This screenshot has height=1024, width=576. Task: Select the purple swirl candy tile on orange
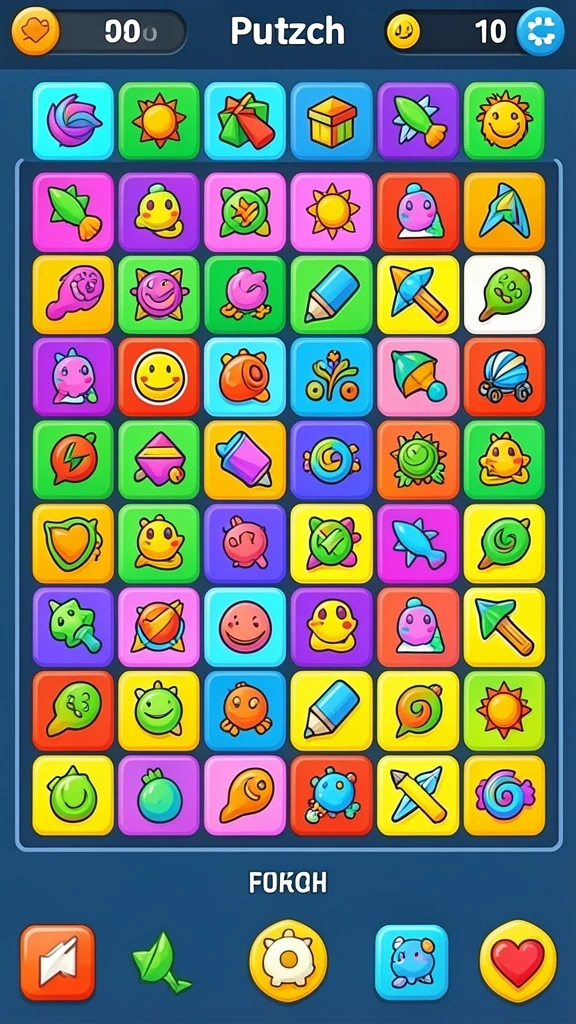click(x=504, y=795)
